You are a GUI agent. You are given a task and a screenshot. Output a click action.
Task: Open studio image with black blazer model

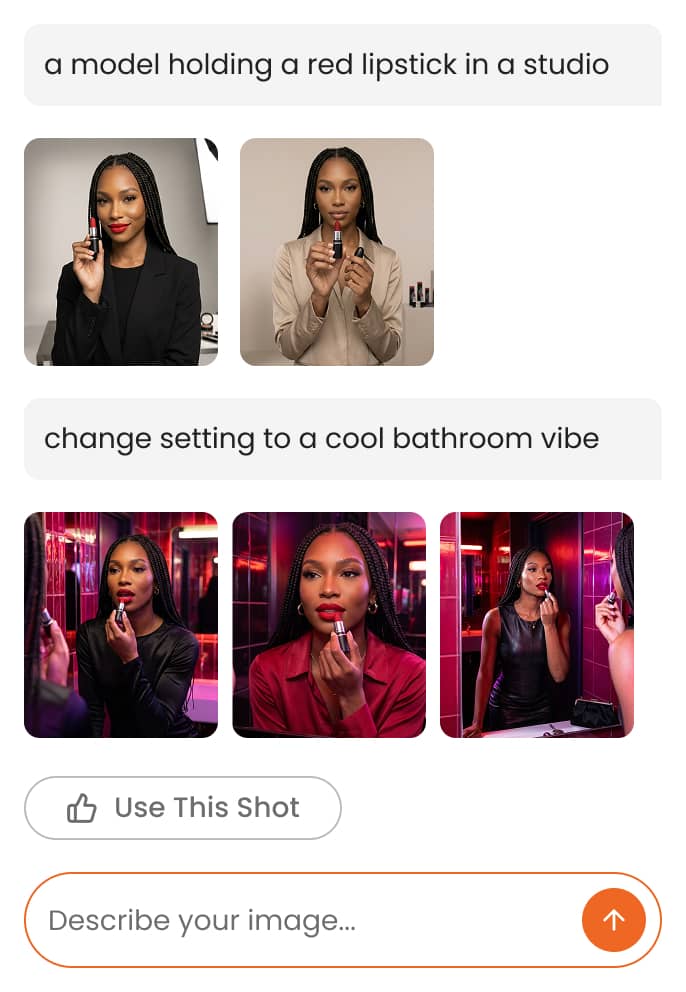click(x=121, y=252)
